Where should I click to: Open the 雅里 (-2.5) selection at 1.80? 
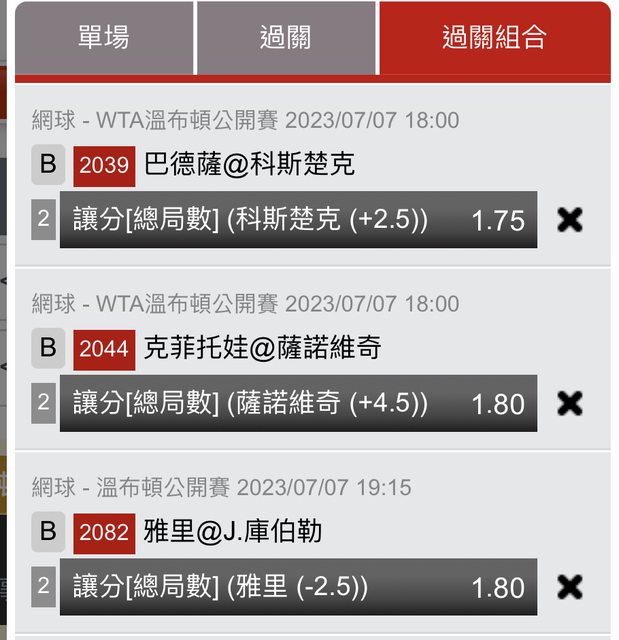tap(298, 587)
